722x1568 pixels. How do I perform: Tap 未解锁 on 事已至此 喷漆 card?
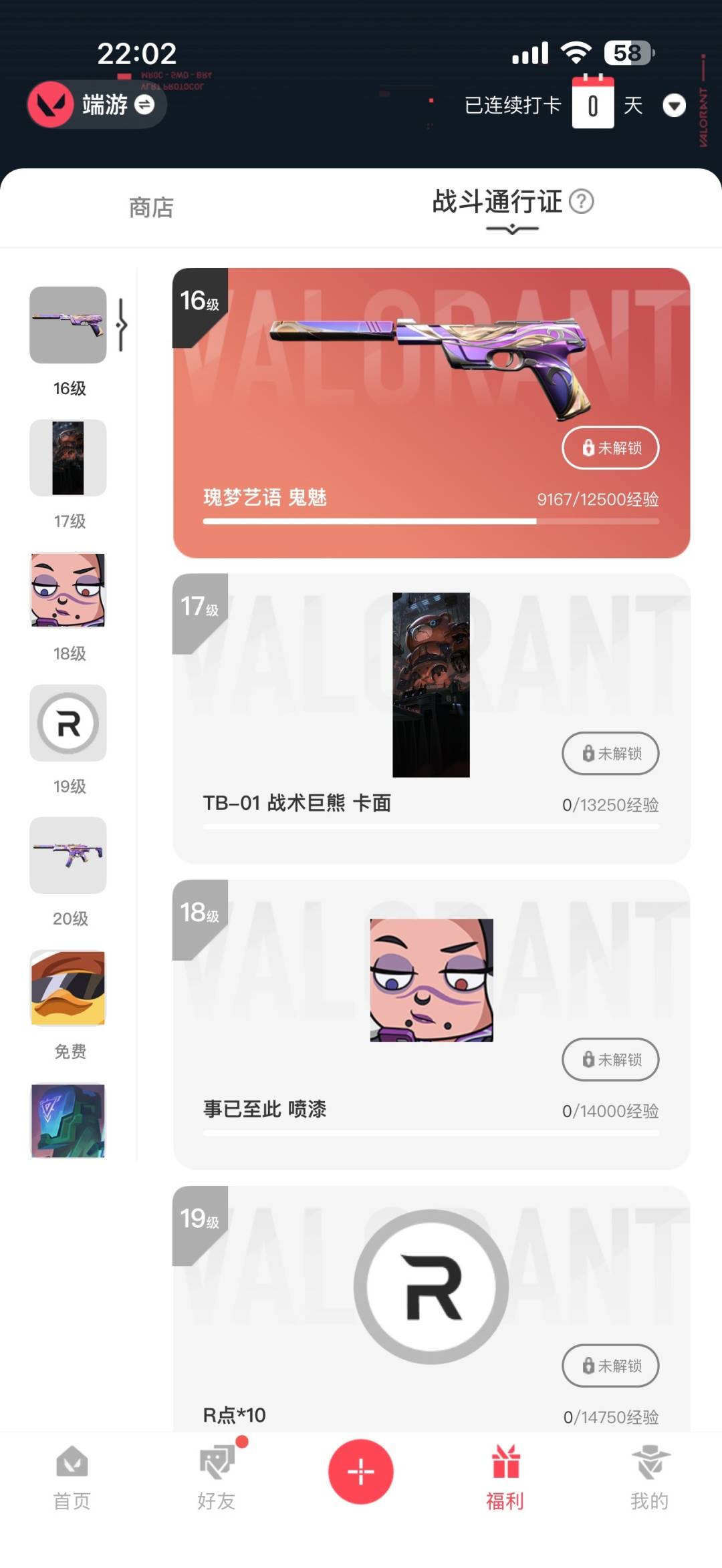coord(610,1060)
